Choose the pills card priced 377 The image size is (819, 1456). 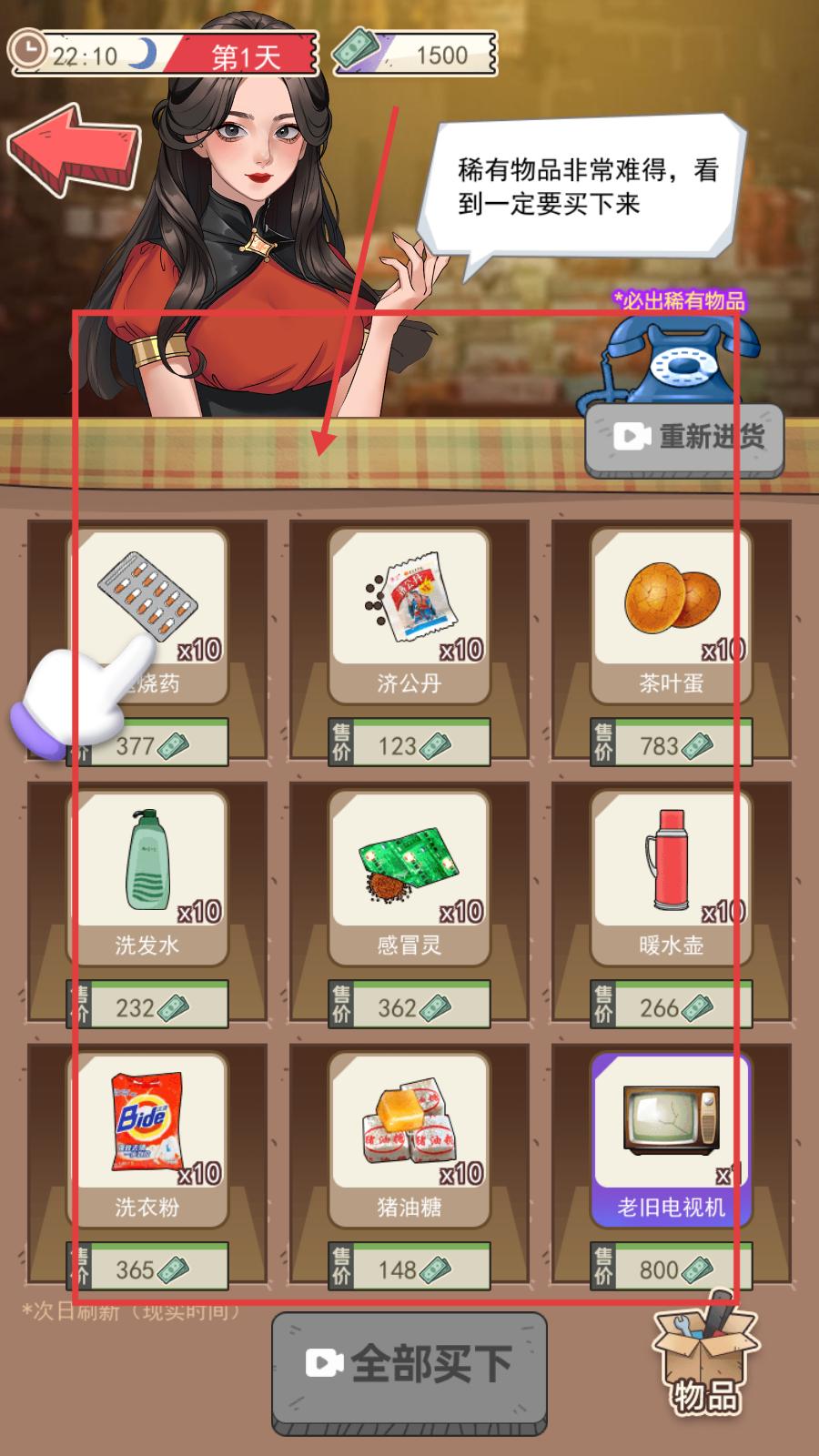tap(147, 616)
